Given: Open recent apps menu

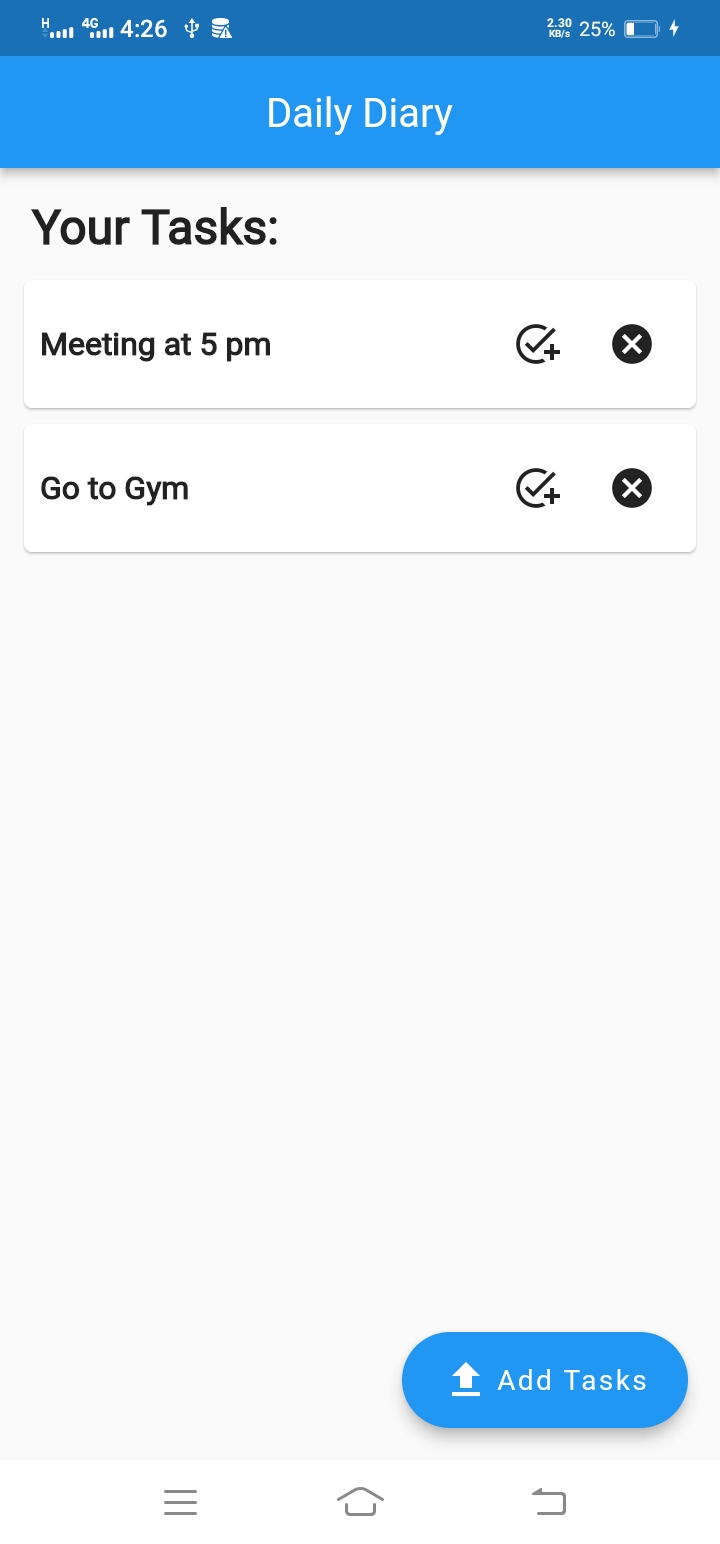Looking at the screenshot, I should 180,1501.
